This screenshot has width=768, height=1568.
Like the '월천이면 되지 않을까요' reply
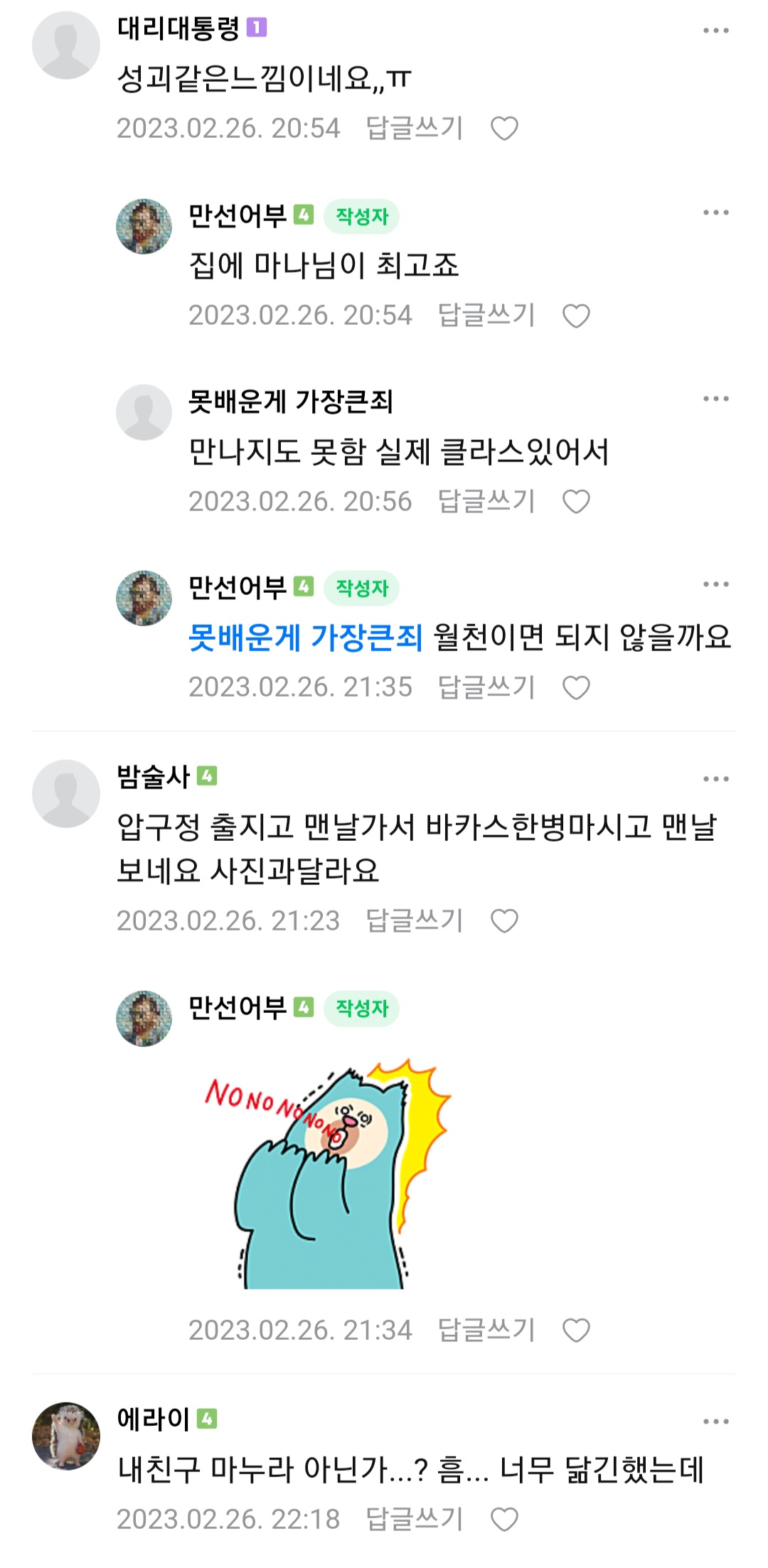click(x=576, y=688)
